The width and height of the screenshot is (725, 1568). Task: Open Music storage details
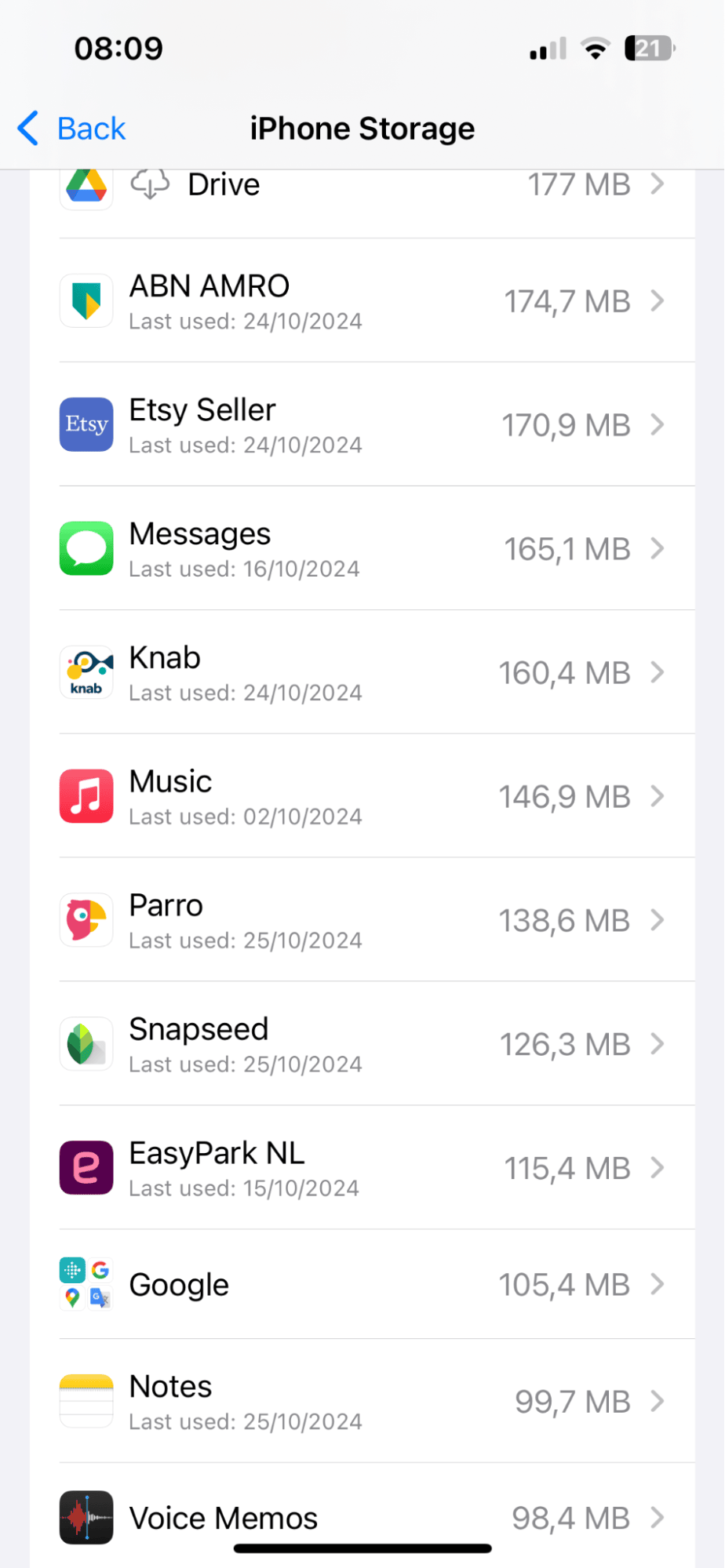(361, 797)
